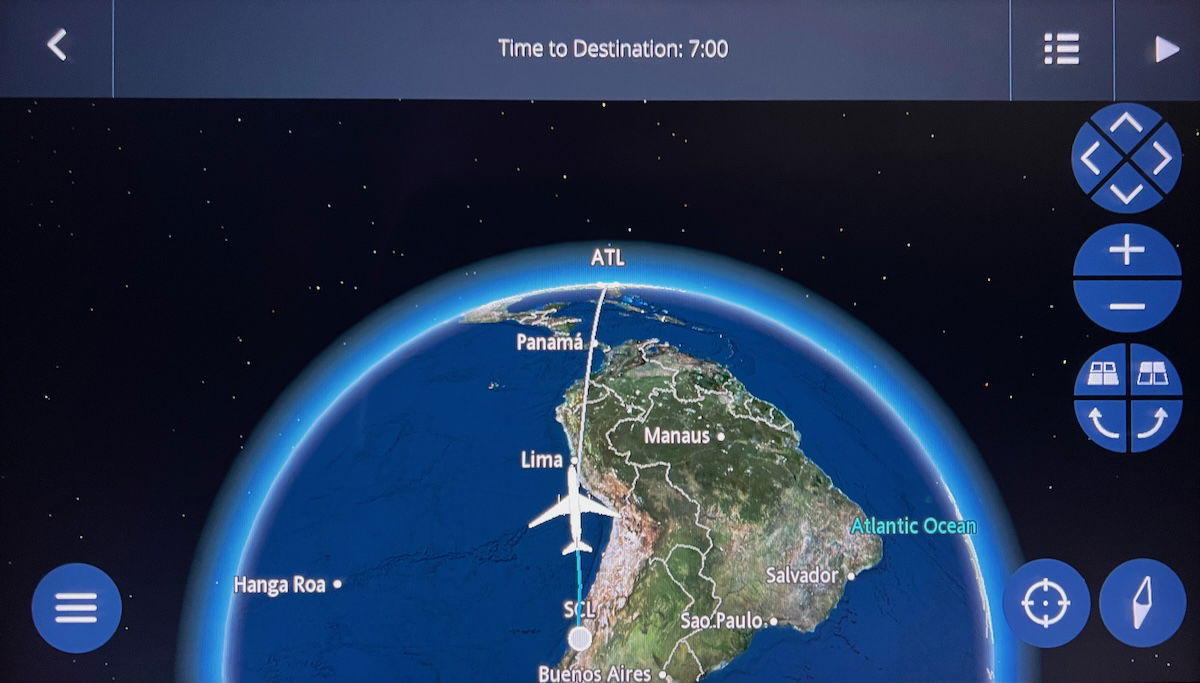Tap the play arrow in top bar
Viewport: 1200px width, 683px height.
point(1166,48)
